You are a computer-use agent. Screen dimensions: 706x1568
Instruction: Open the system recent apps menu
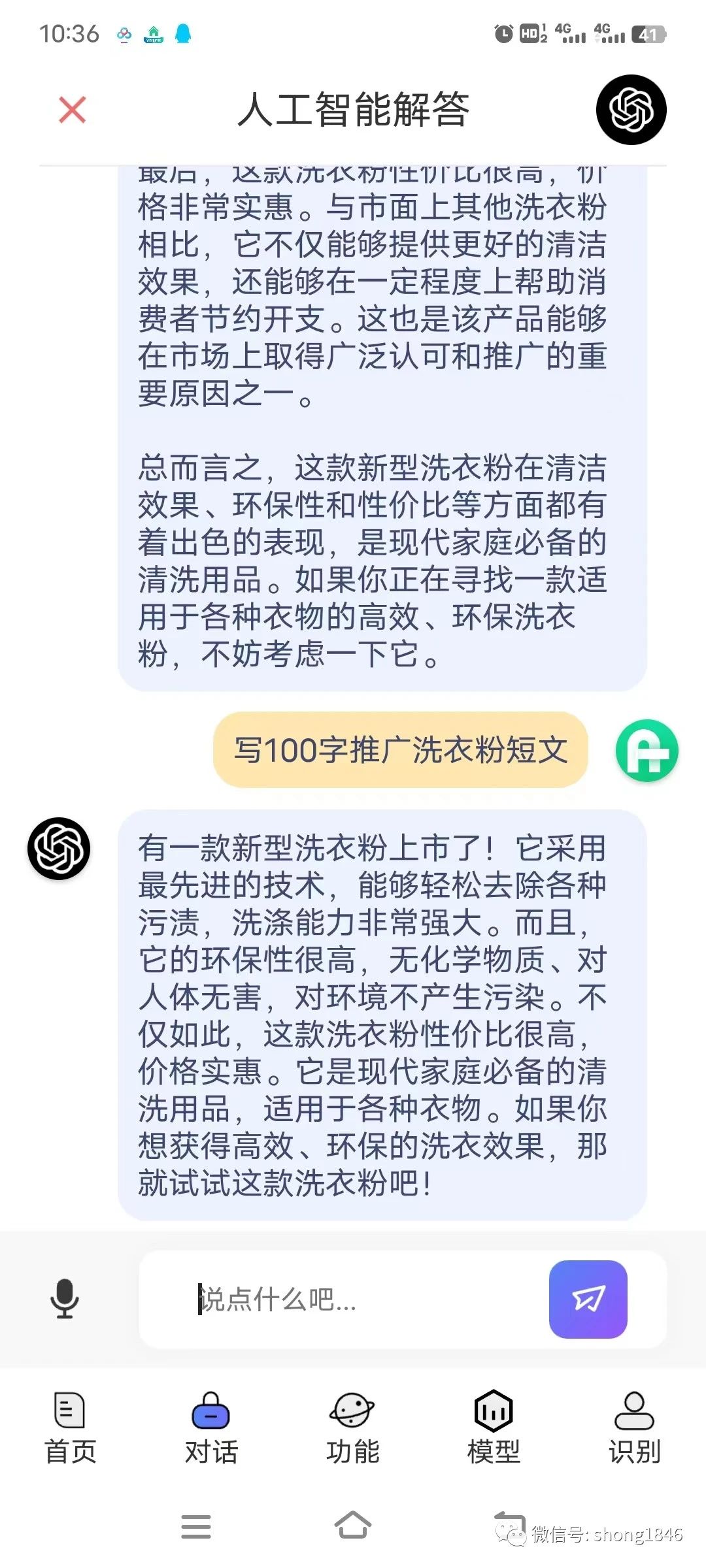click(195, 1526)
